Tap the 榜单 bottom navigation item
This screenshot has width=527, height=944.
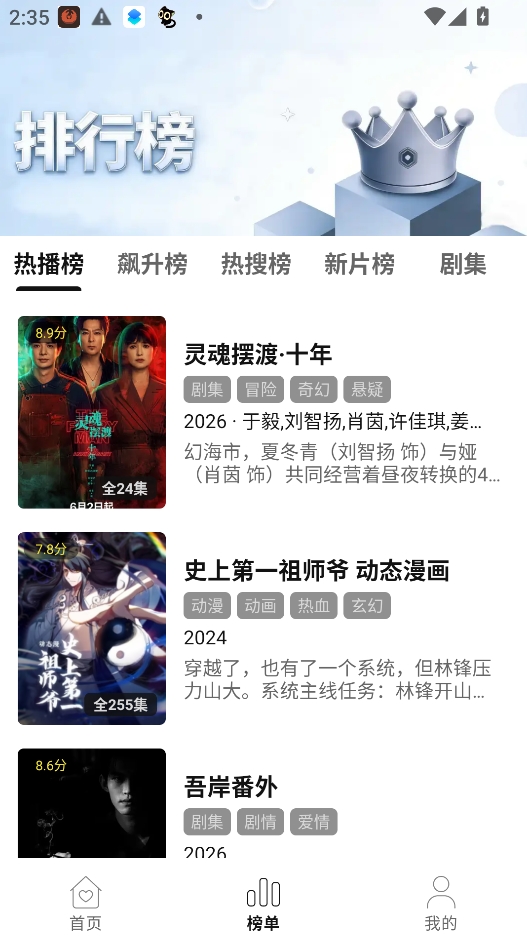[x=263, y=903]
